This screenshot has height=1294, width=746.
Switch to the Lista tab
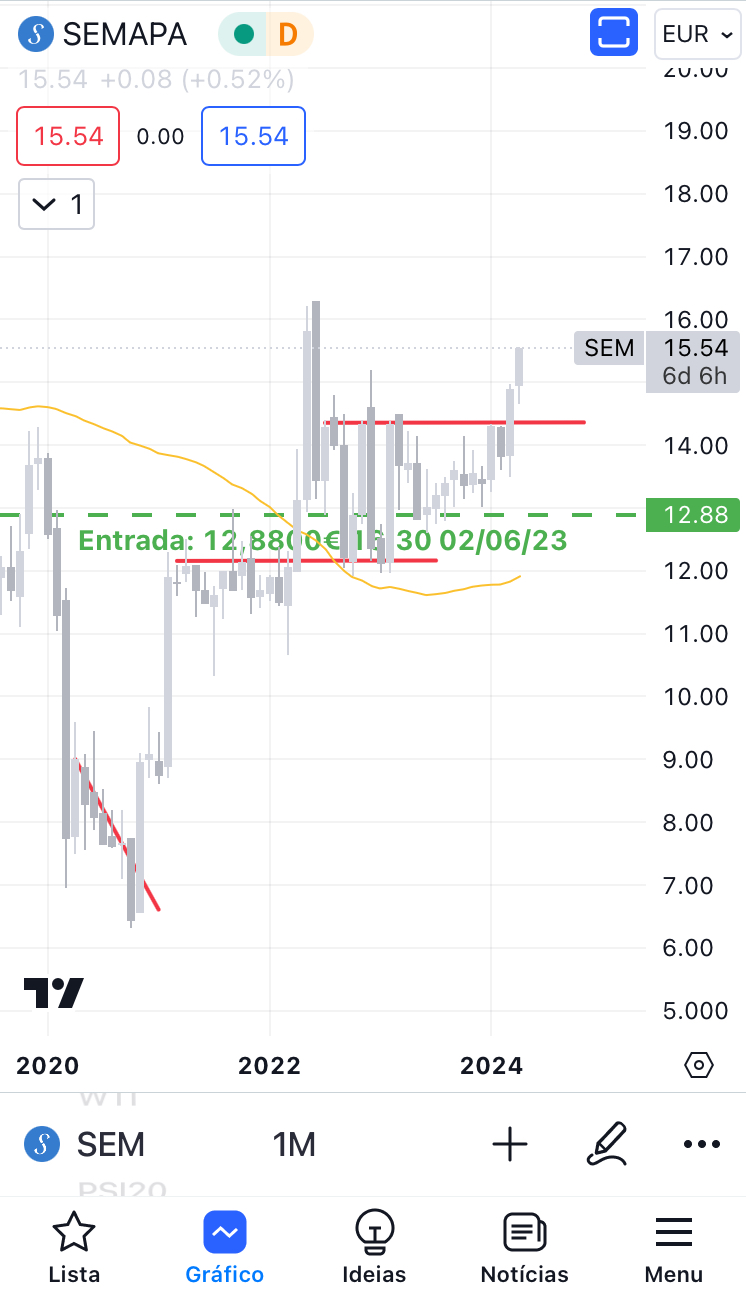(x=74, y=1248)
